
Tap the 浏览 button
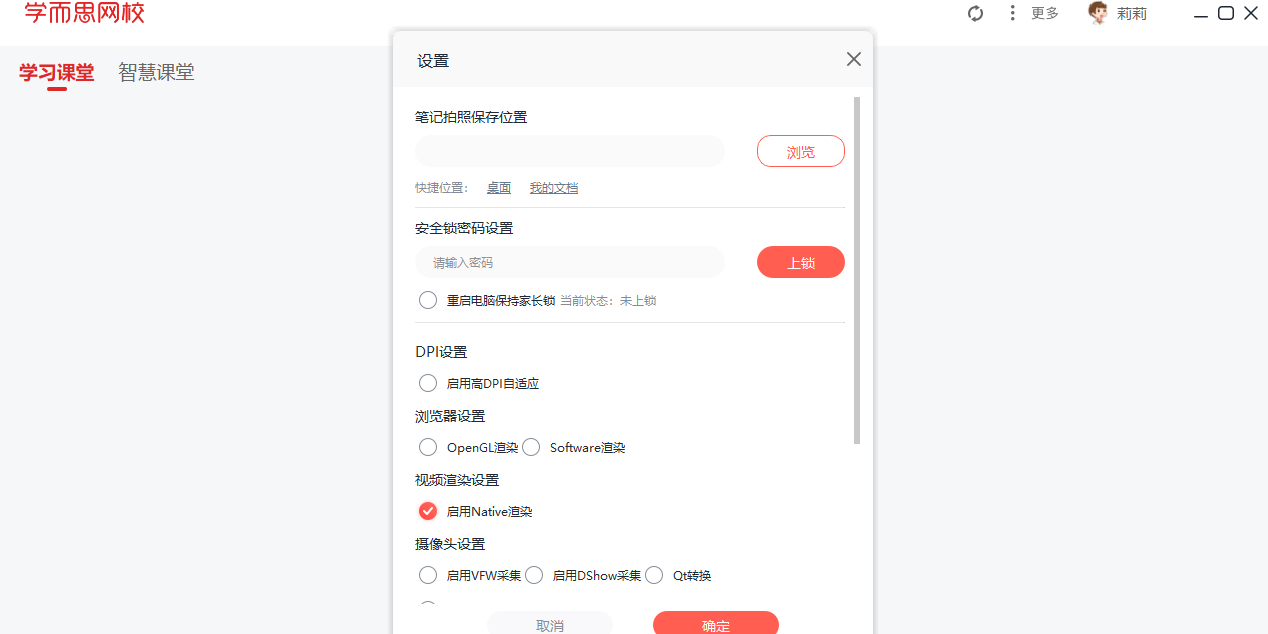[800, 152]
